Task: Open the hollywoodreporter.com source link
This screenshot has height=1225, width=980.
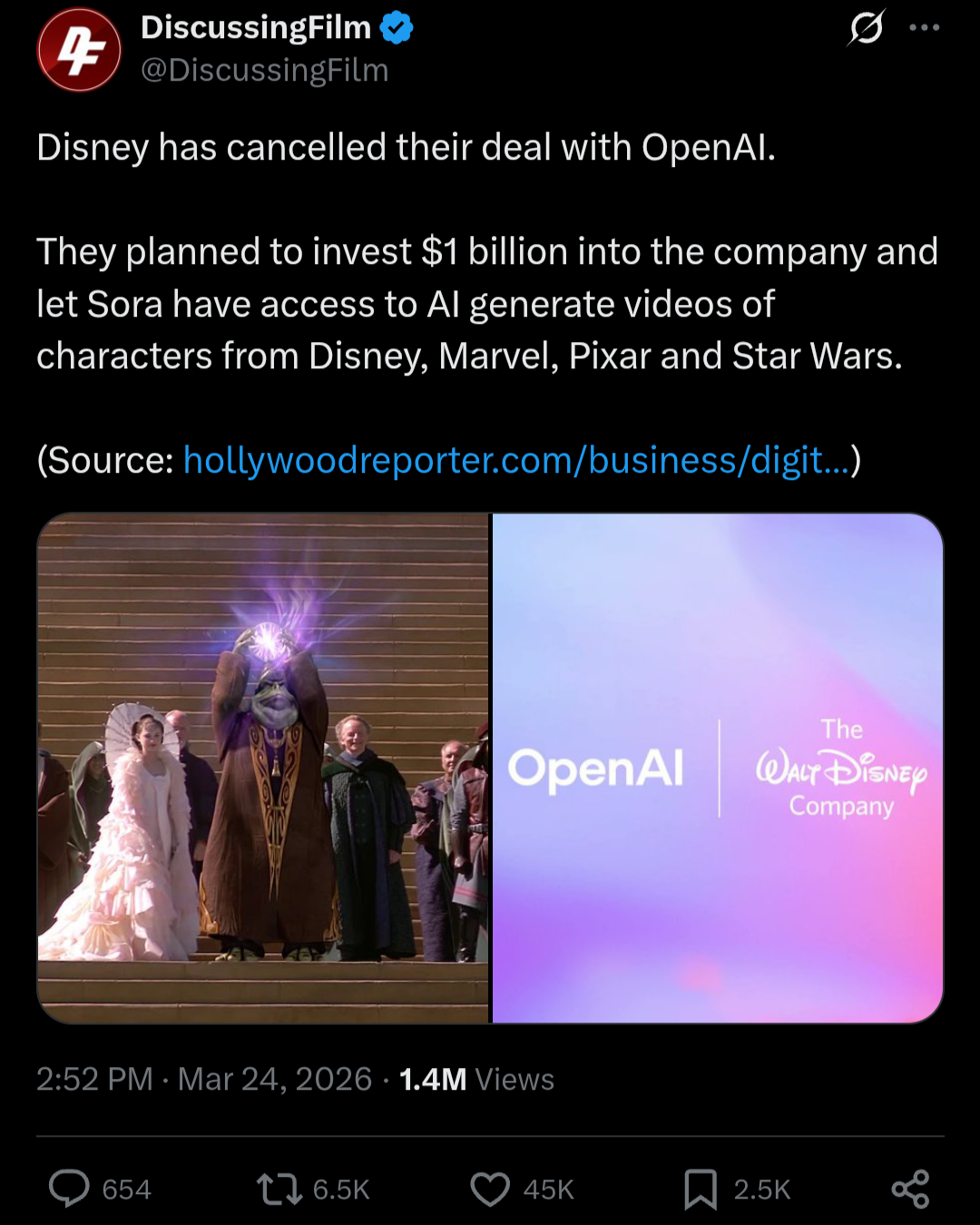Action: (x=516, y=460)
